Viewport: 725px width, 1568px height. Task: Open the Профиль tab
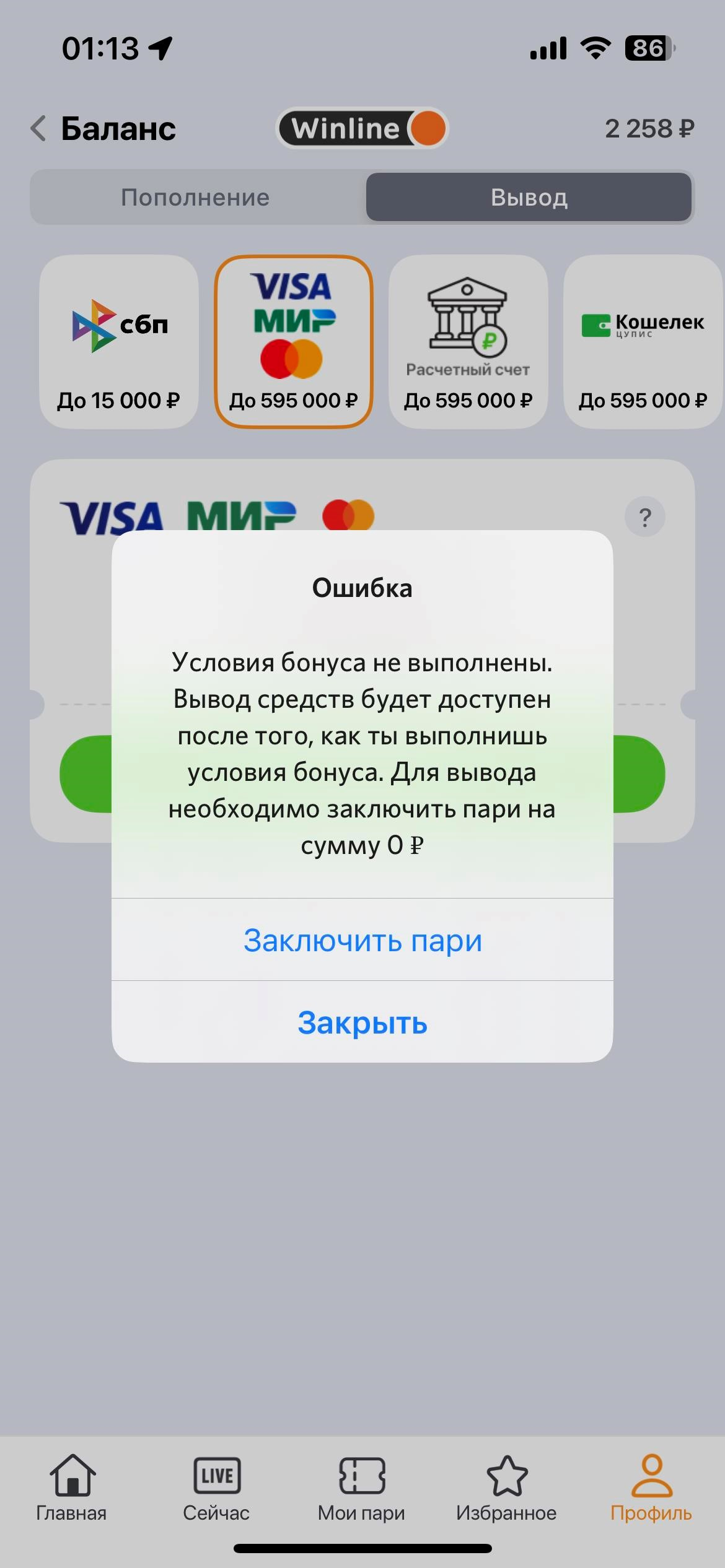[x=651, y=1487]
